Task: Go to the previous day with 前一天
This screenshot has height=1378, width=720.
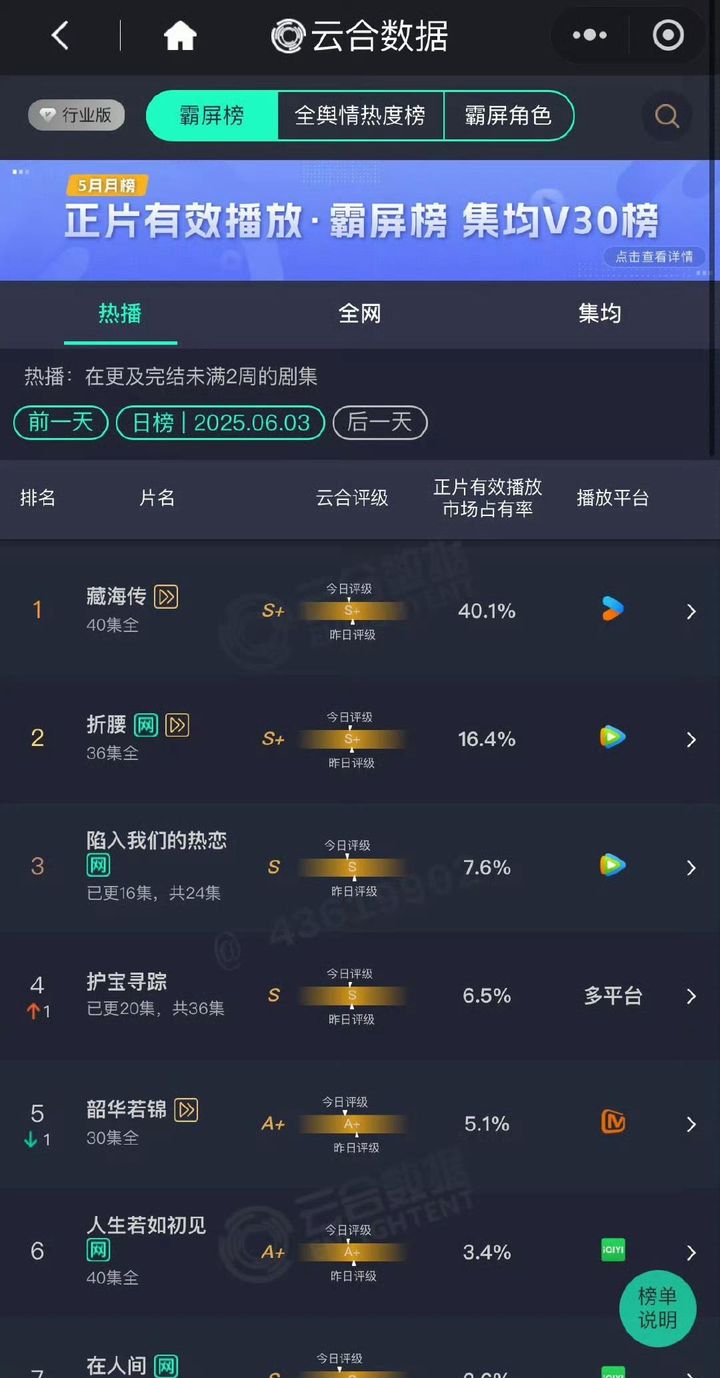Action: pyautogui.click(x=61, y=422)
